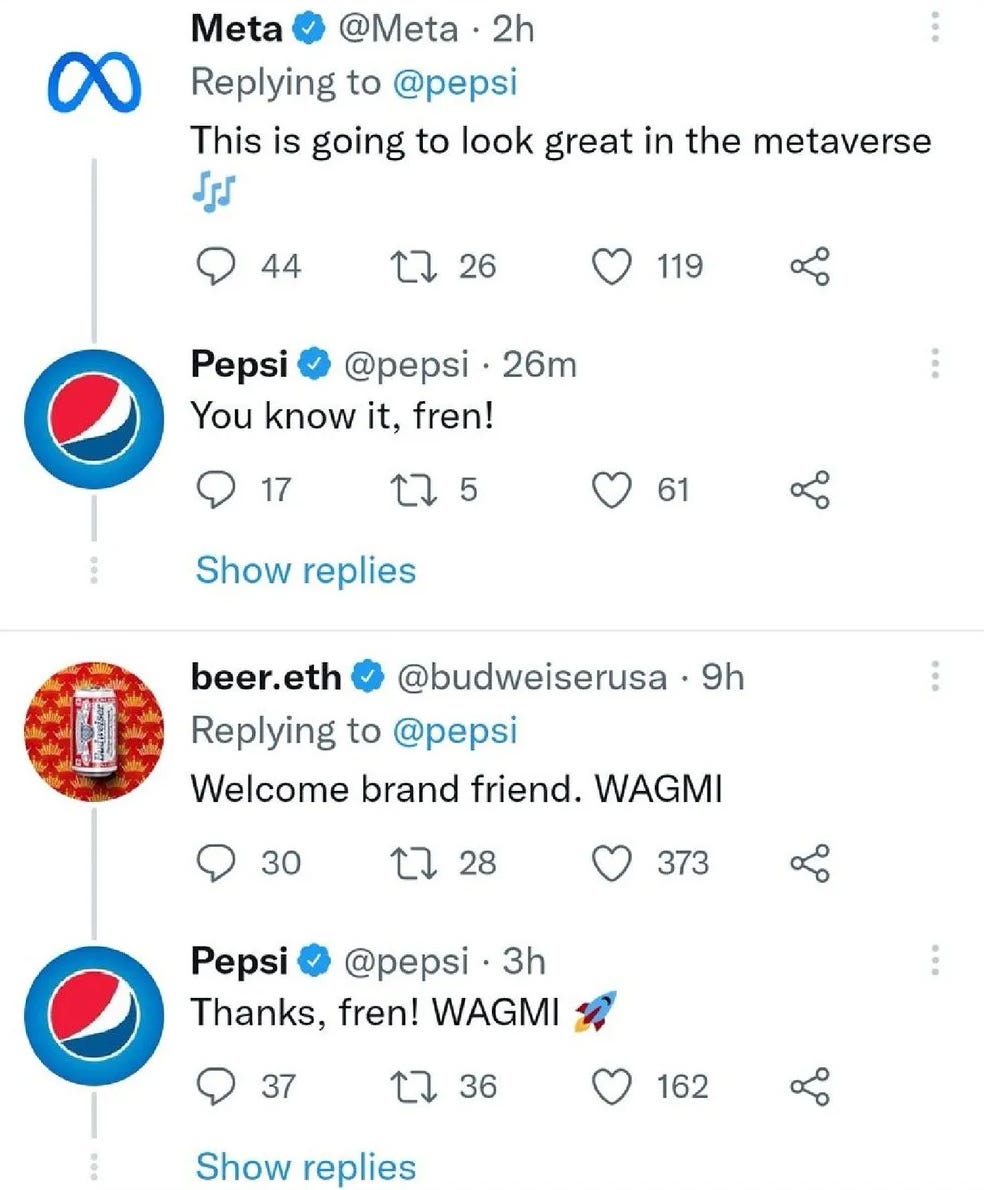
Task: Reply to beer.eth's WAGMI tweet
Action: click(x=211, y=862)
